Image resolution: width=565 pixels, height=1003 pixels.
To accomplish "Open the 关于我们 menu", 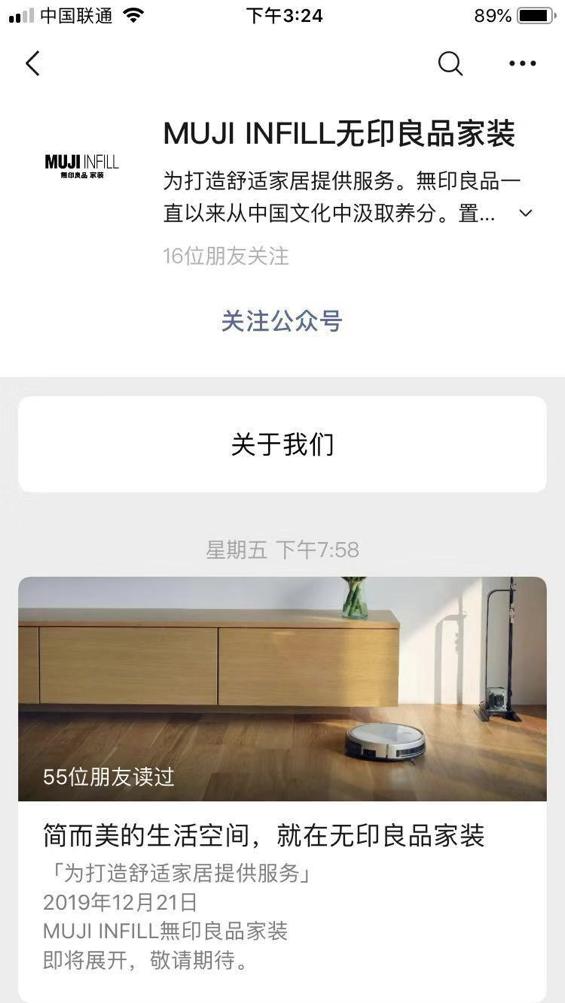I will click(282, 444).
